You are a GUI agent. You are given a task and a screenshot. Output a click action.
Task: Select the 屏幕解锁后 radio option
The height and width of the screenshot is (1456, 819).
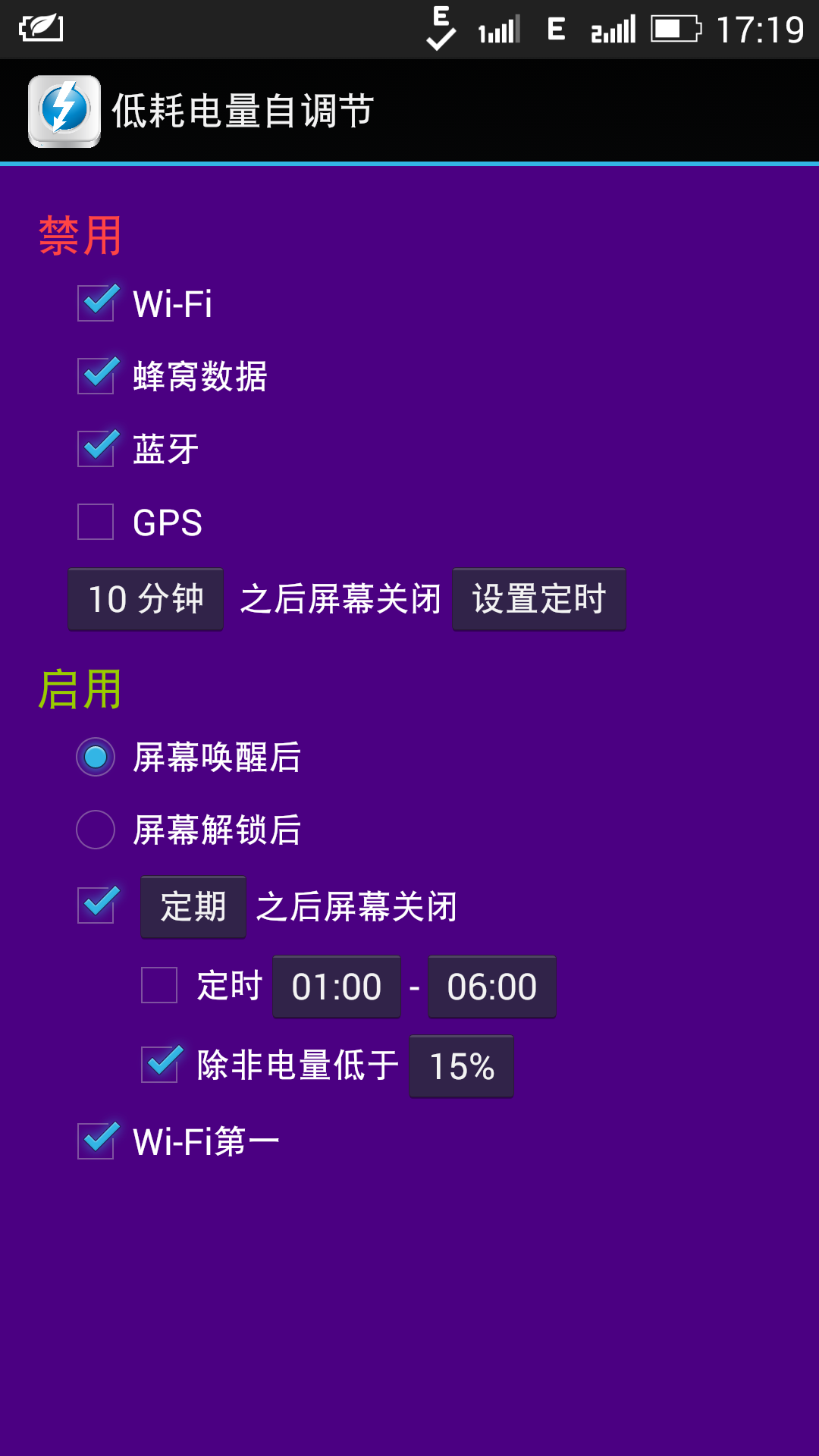point(96,830)
